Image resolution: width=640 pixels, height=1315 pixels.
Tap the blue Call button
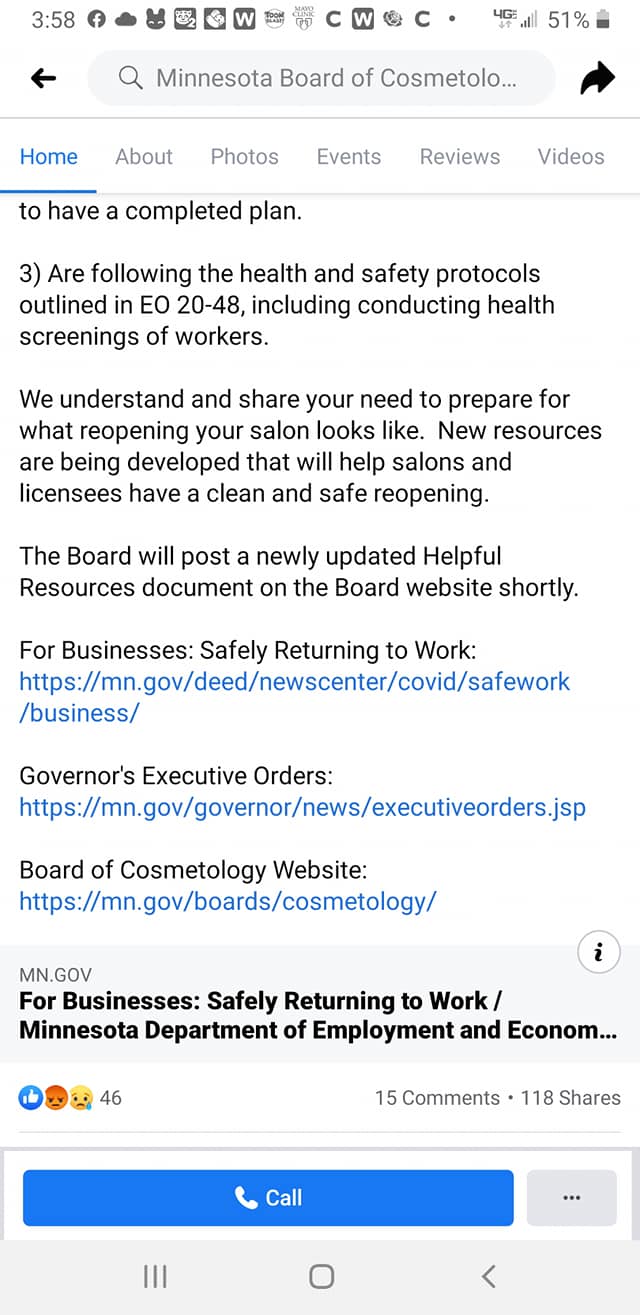268,1197
